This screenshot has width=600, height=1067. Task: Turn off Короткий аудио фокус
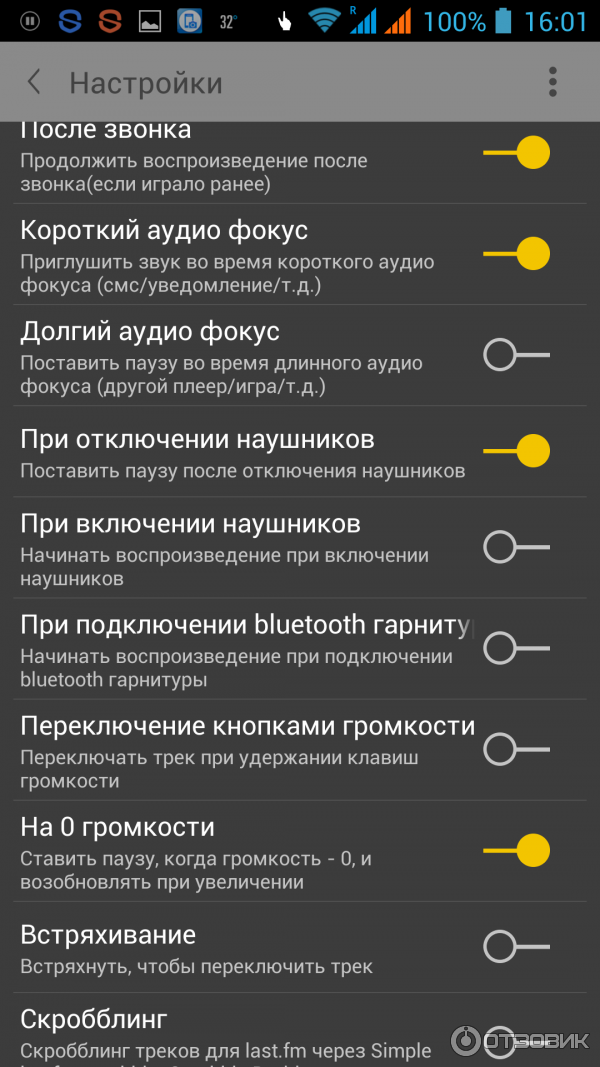pyautogui.click(x=516, y=253)
